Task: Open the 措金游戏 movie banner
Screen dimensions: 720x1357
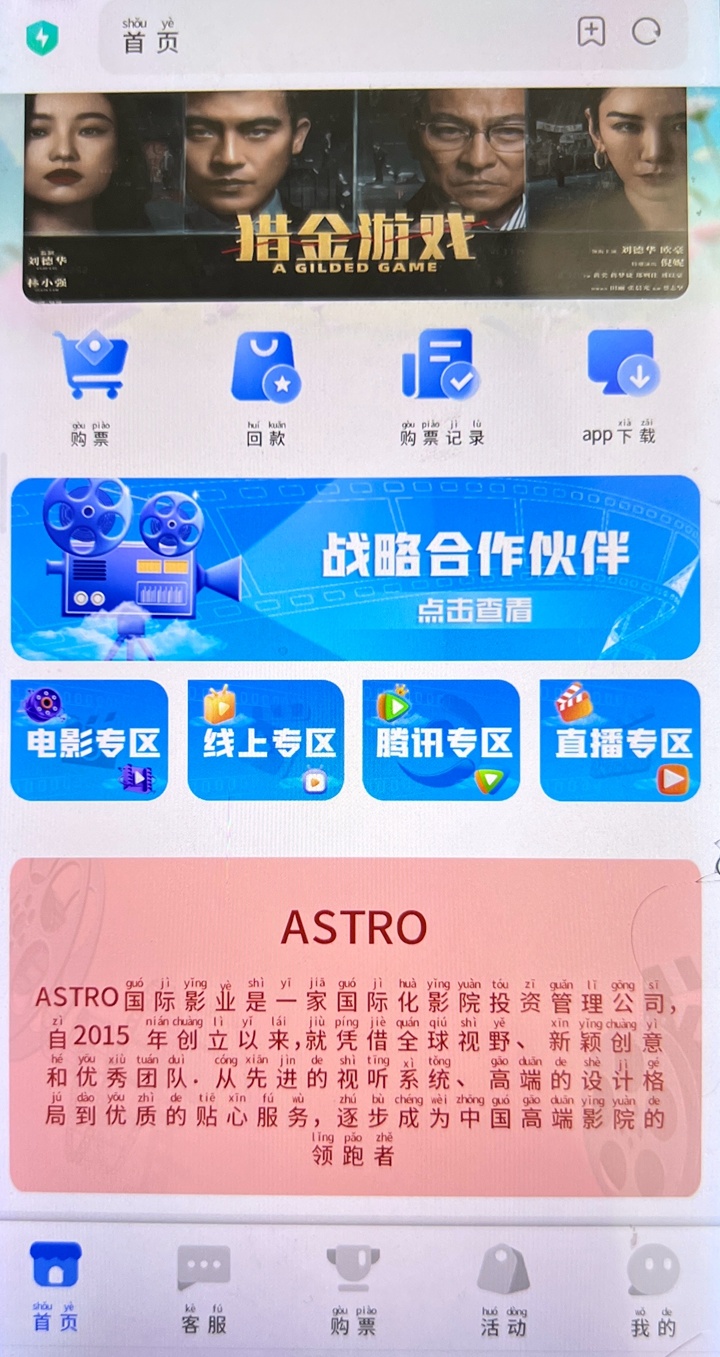Action: click(355, 194)
